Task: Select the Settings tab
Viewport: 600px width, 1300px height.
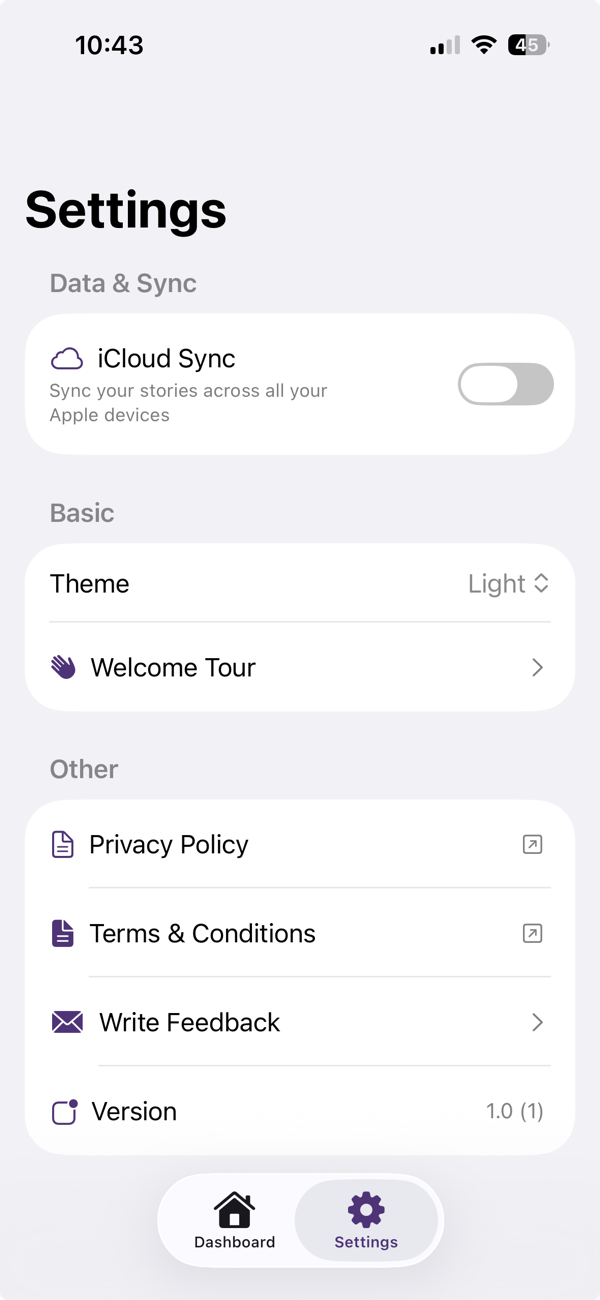Action: 366,1221
